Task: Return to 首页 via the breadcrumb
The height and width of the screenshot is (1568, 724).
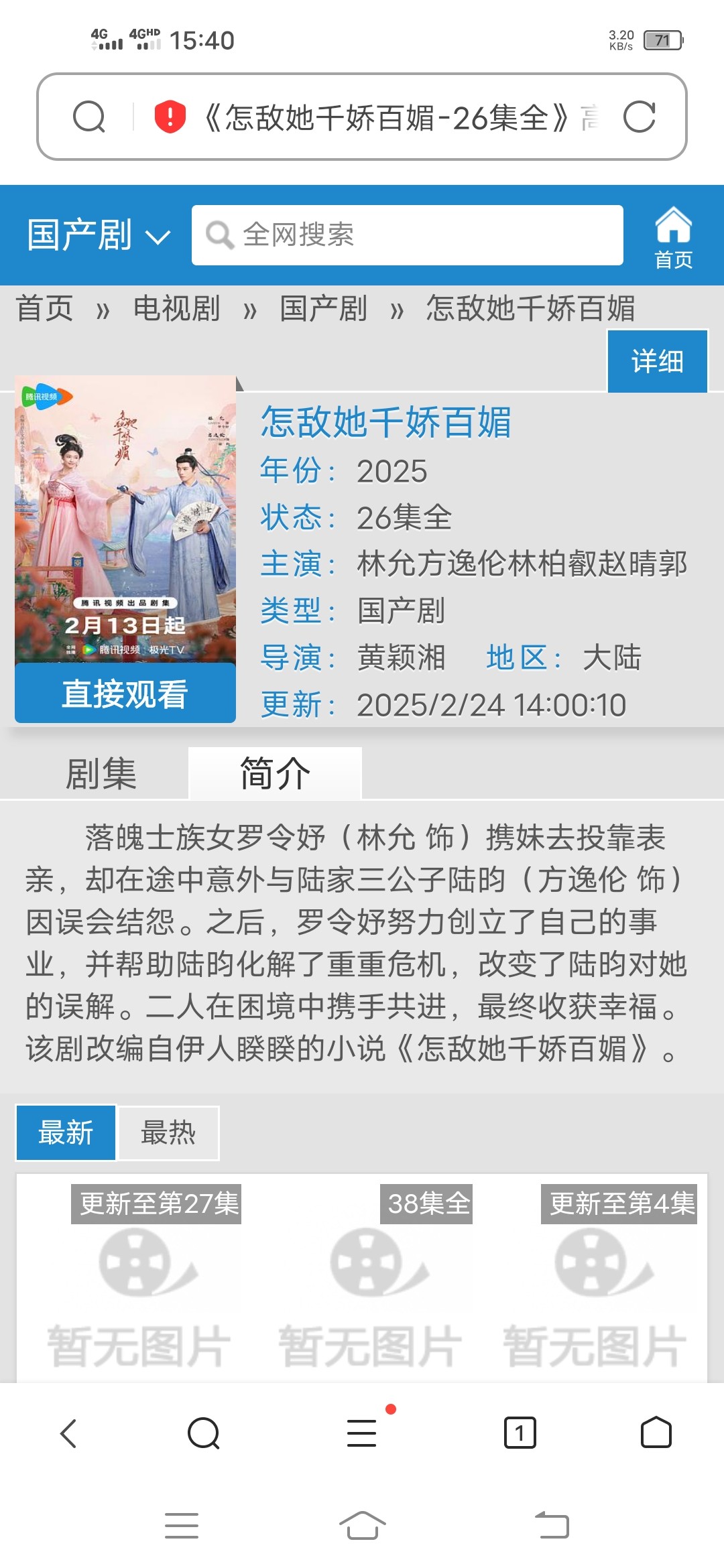Action: pyautogui.click(x=44, y=309)
